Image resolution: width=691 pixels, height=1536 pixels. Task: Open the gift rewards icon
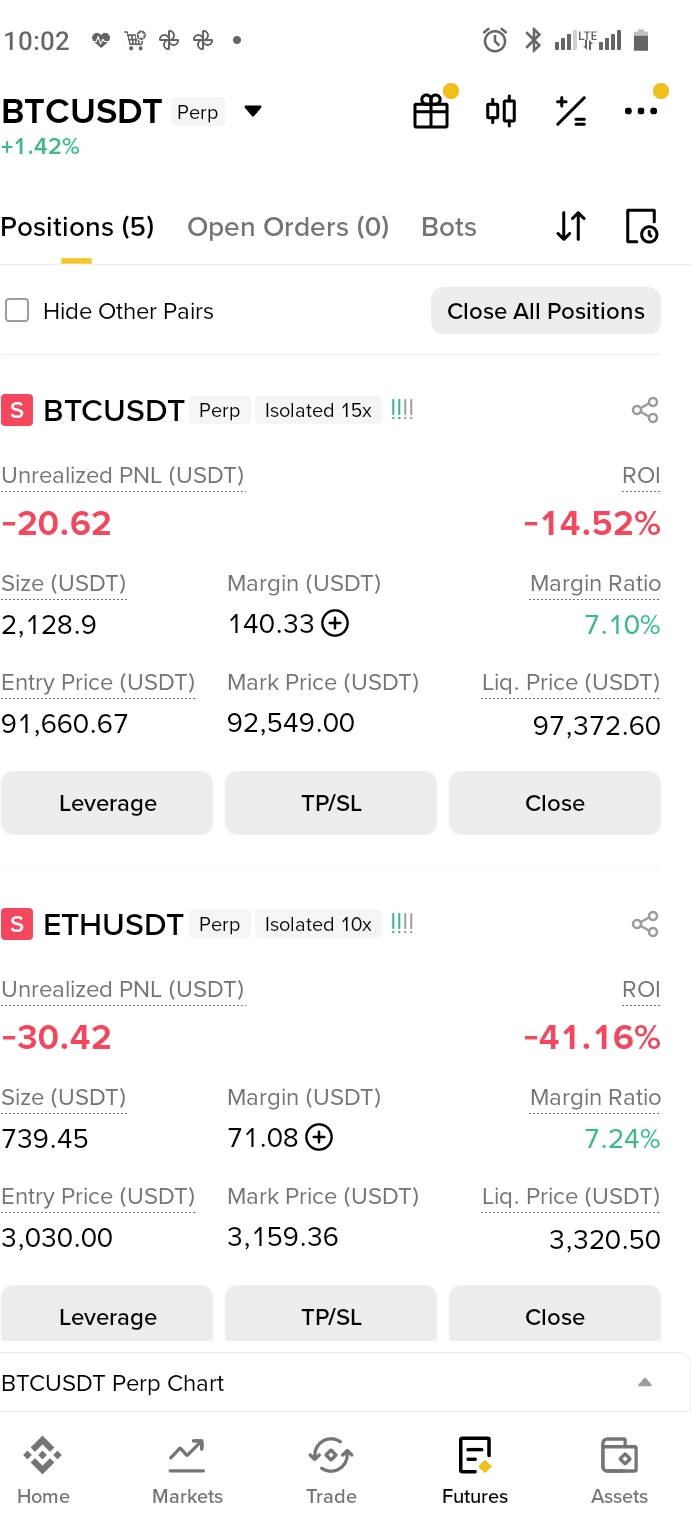pos(432,111)
